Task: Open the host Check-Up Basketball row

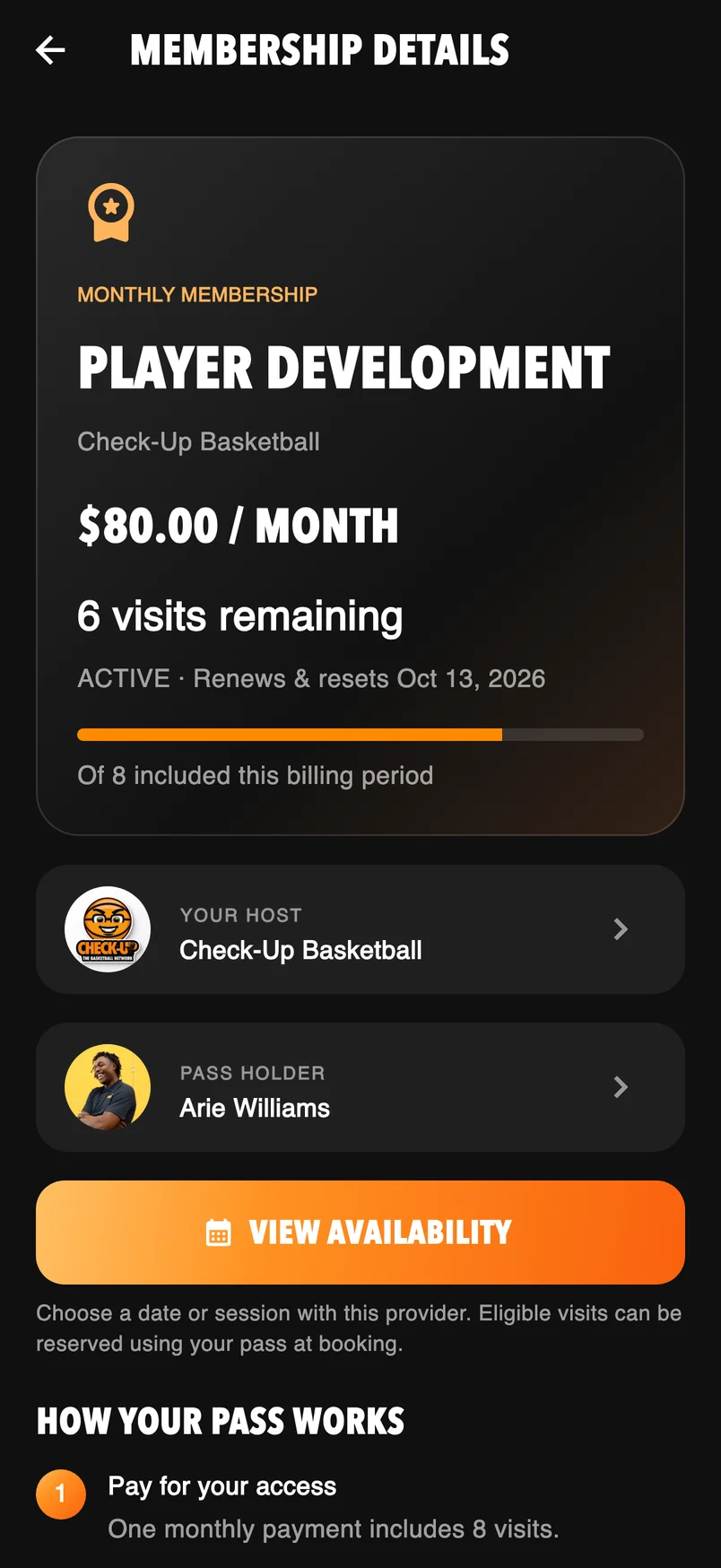Action: [x=360, y=929]
